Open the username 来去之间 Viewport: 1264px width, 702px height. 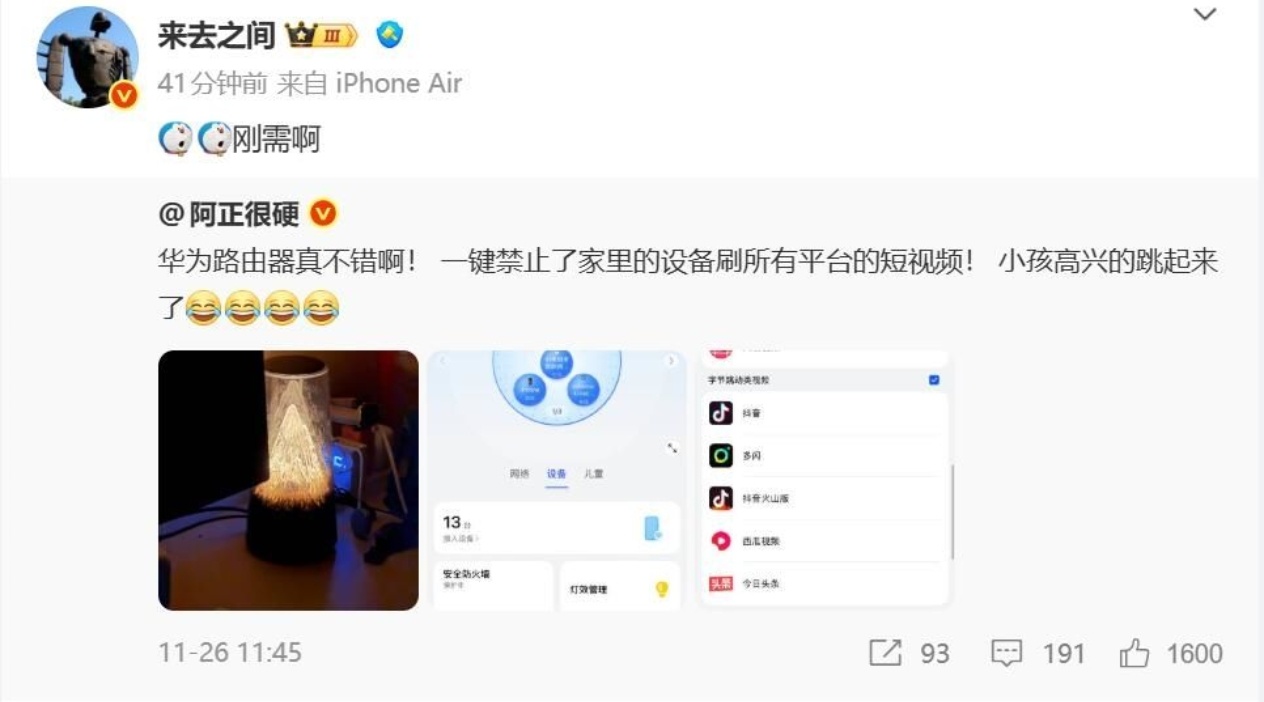coord(217,37)
